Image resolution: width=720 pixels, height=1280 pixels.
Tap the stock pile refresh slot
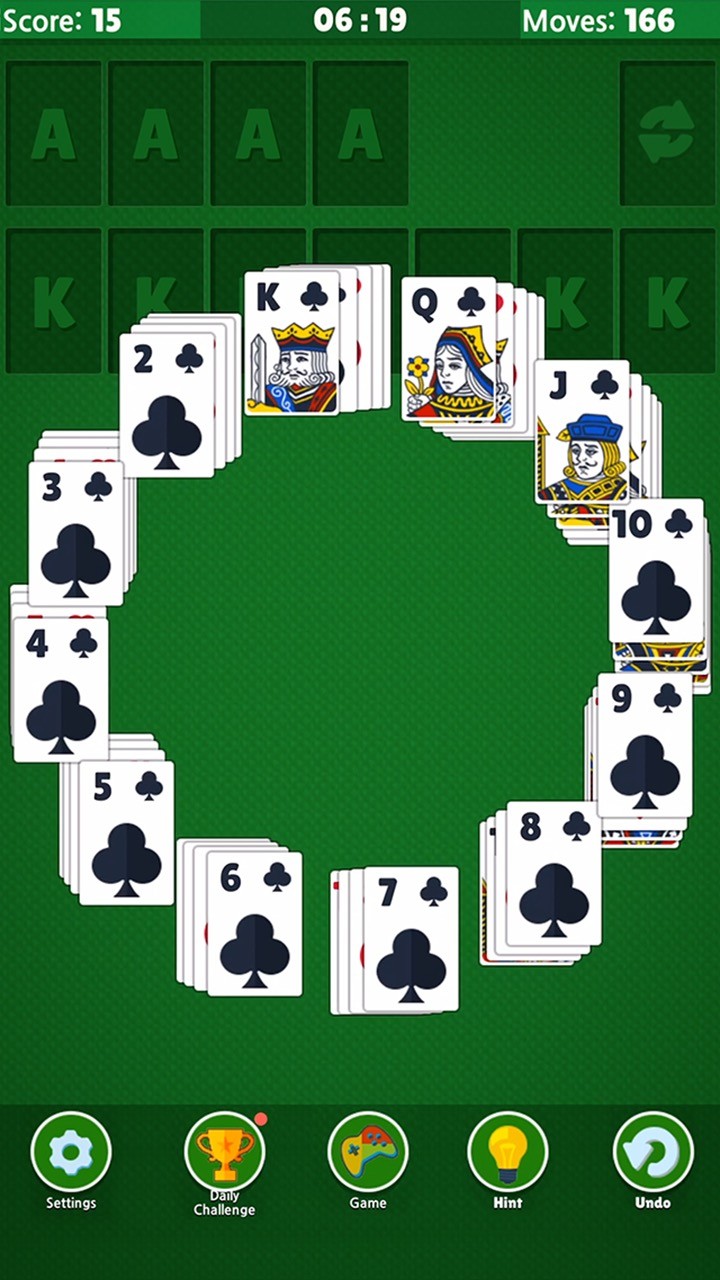[666, 133]
